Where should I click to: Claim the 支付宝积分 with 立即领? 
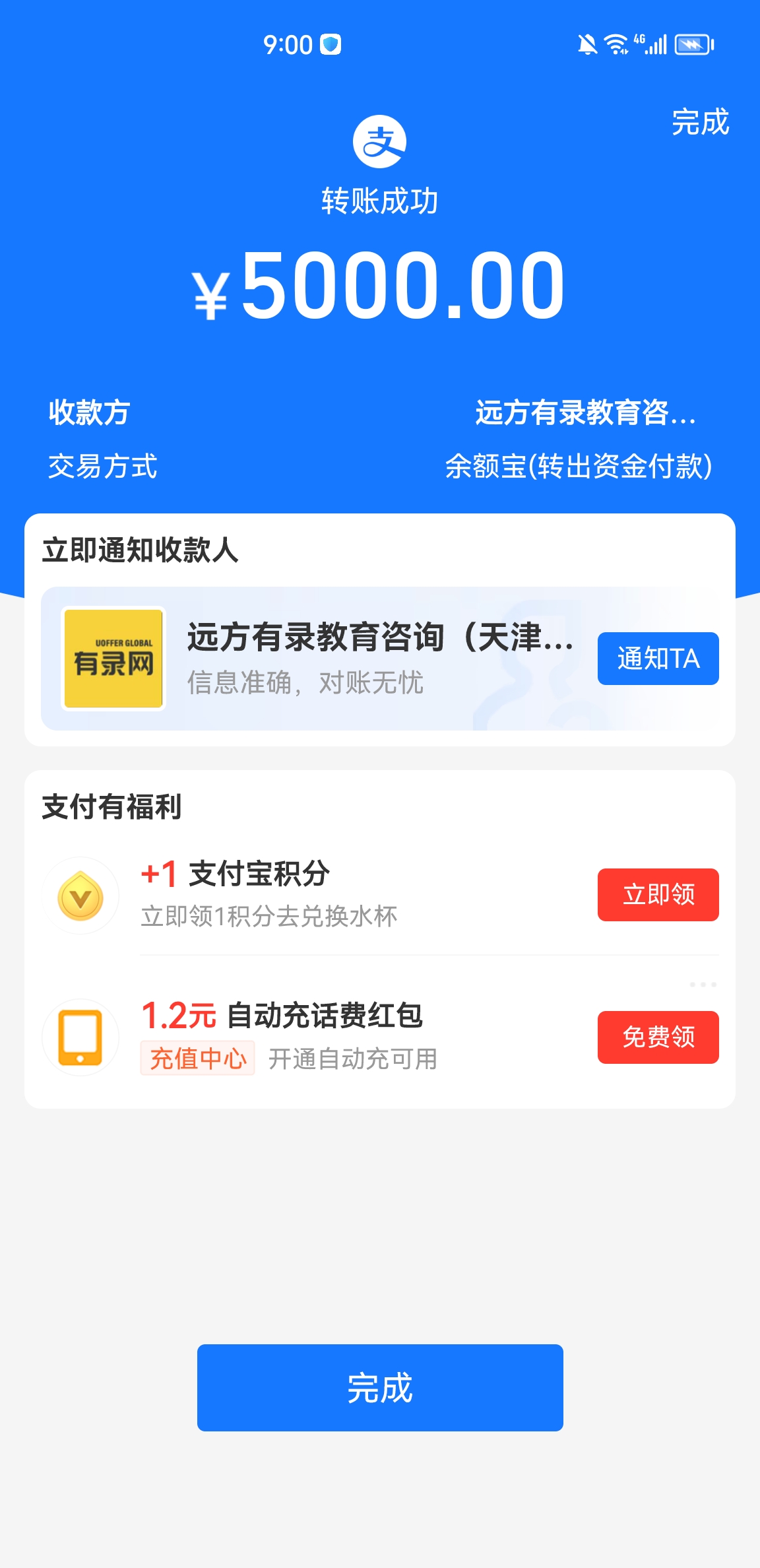click(658, 895)
